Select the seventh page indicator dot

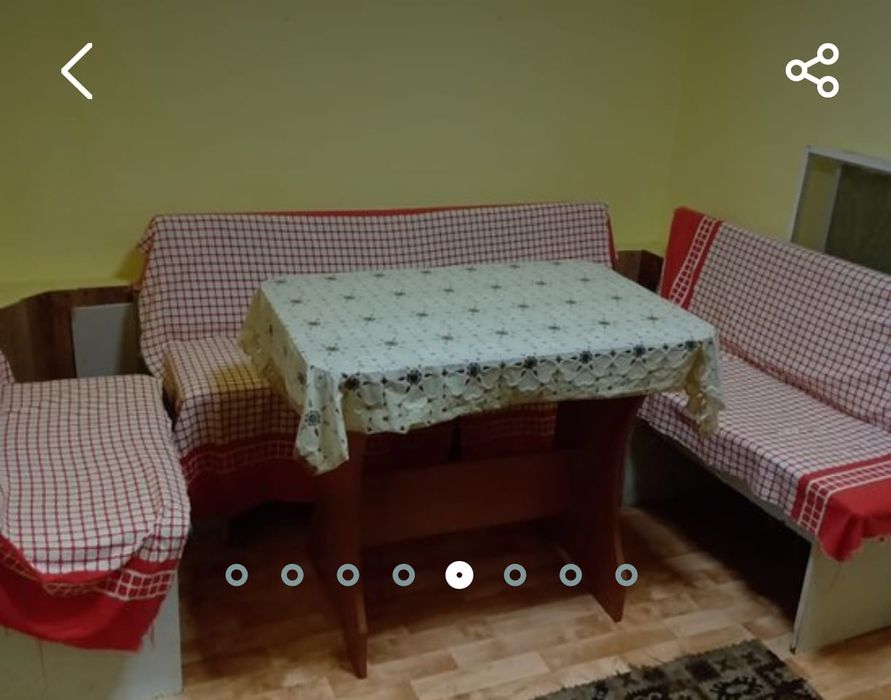coord(570,575)
